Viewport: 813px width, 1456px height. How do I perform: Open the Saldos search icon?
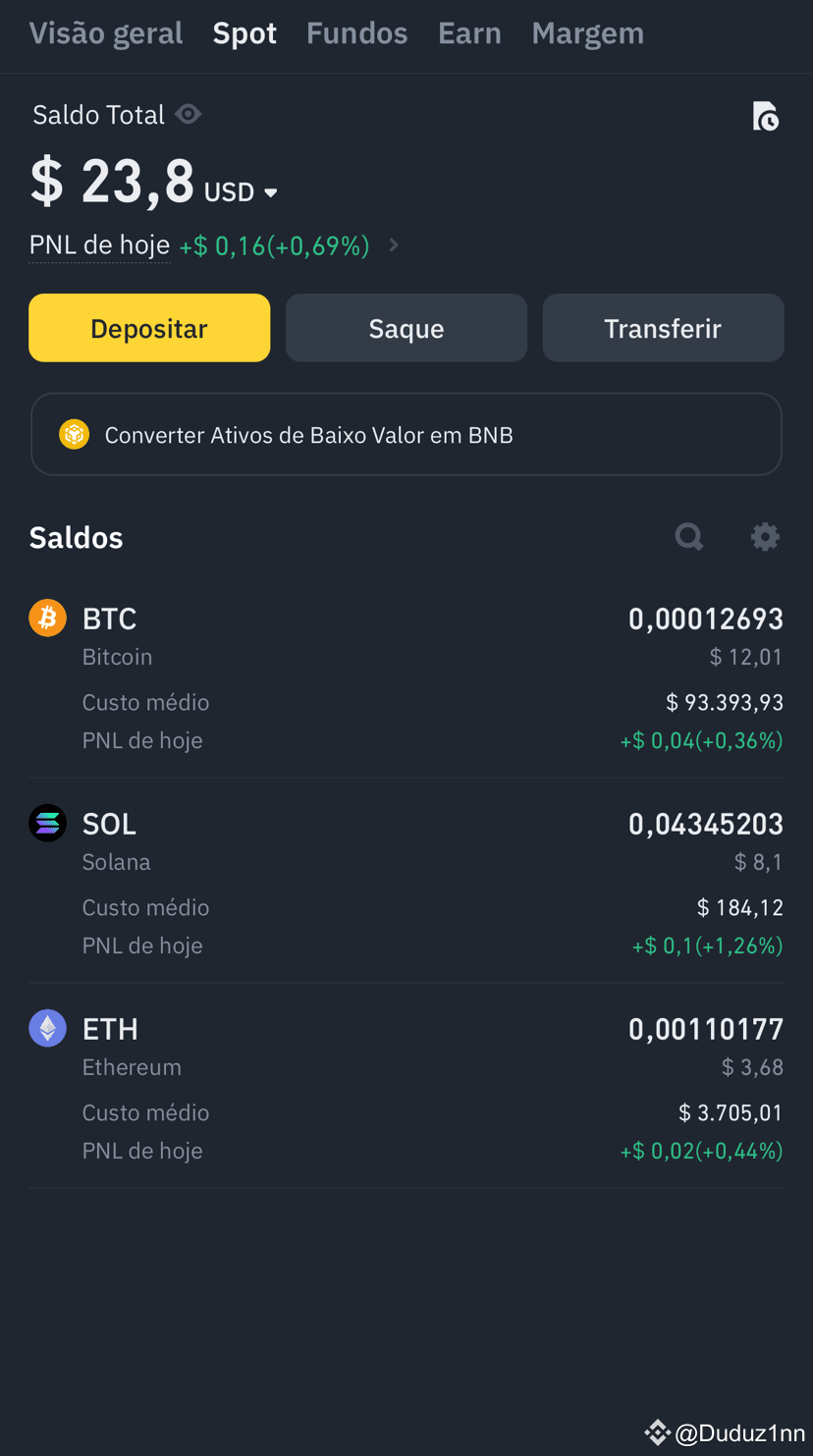click(x=688, y=536)
